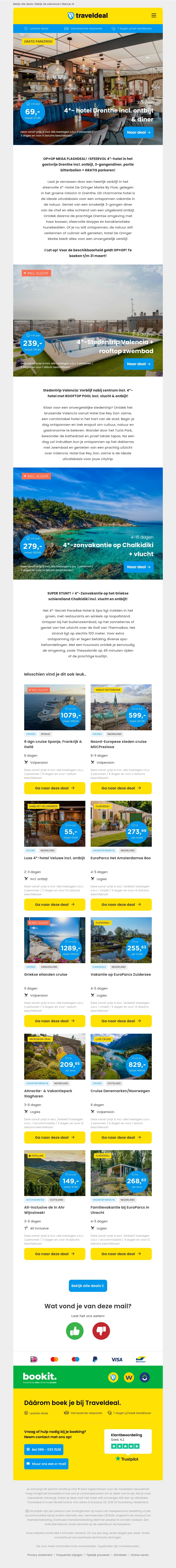Call via 'Bel 088 - 033 1528' button
The height and width of the screenshot is (1568, 176).
pos(44,1449)
